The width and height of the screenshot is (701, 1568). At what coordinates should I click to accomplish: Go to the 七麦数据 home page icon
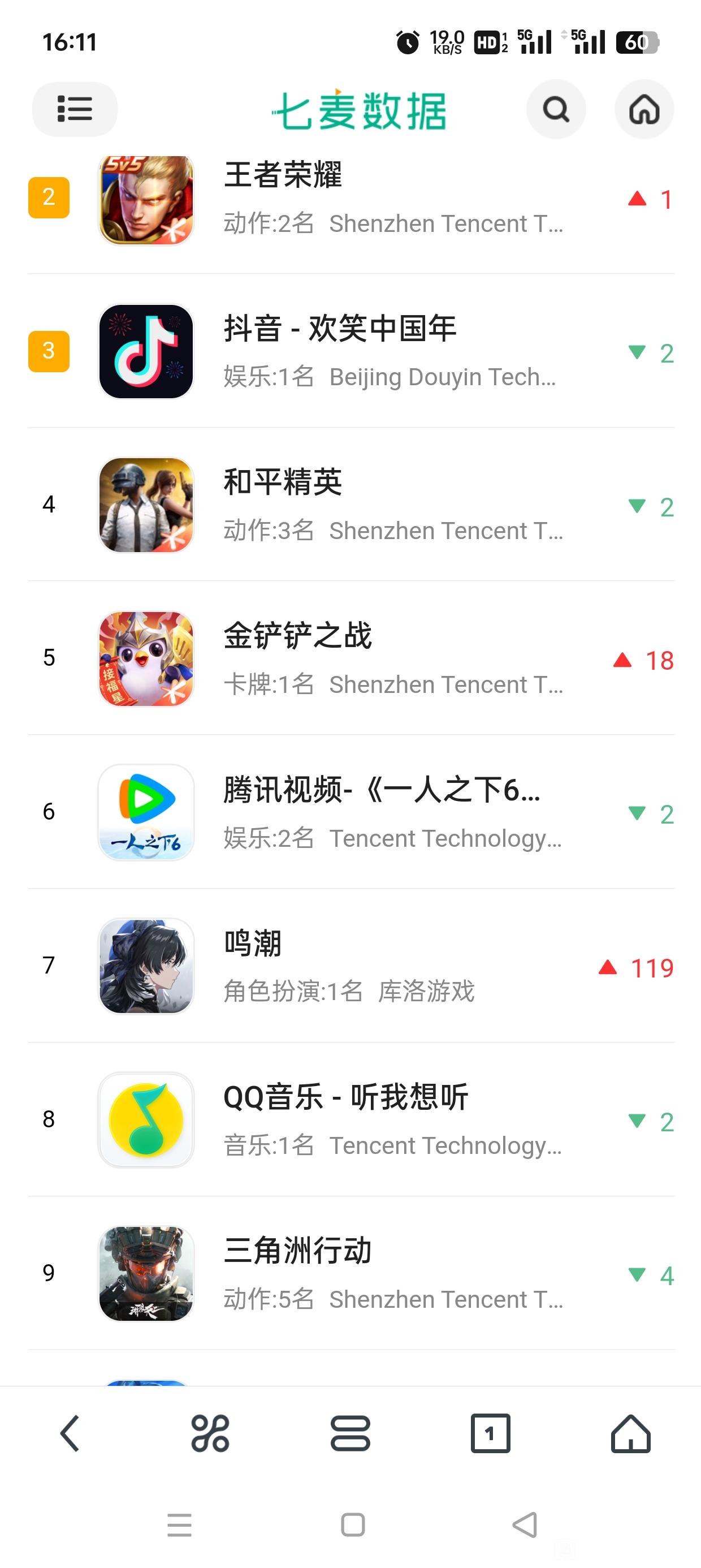point(644,110)
